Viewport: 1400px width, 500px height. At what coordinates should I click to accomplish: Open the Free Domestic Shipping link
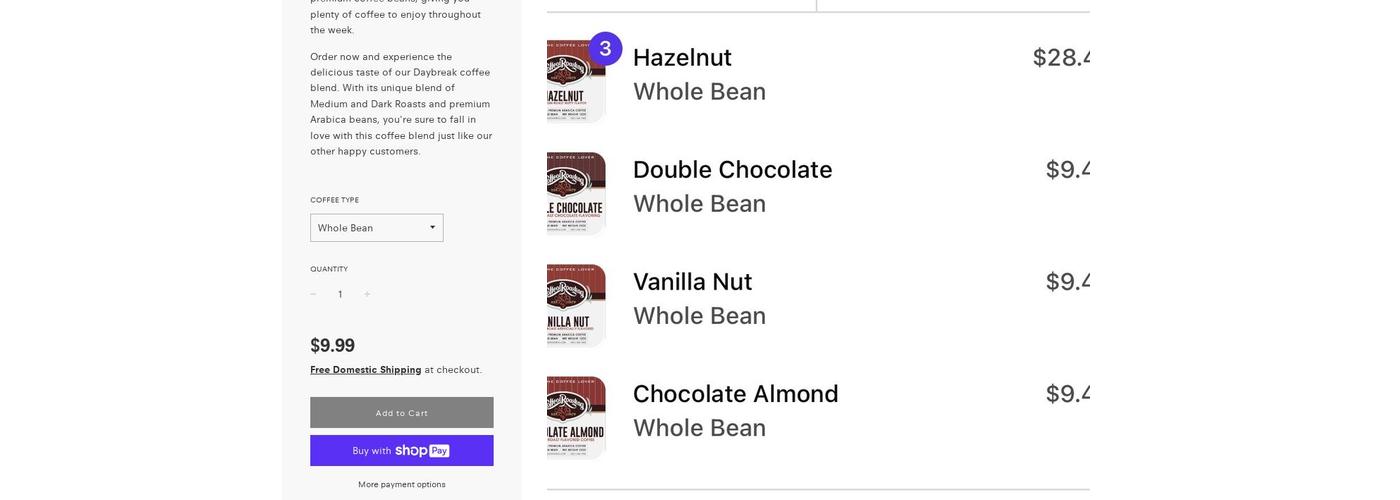[365, 370]
